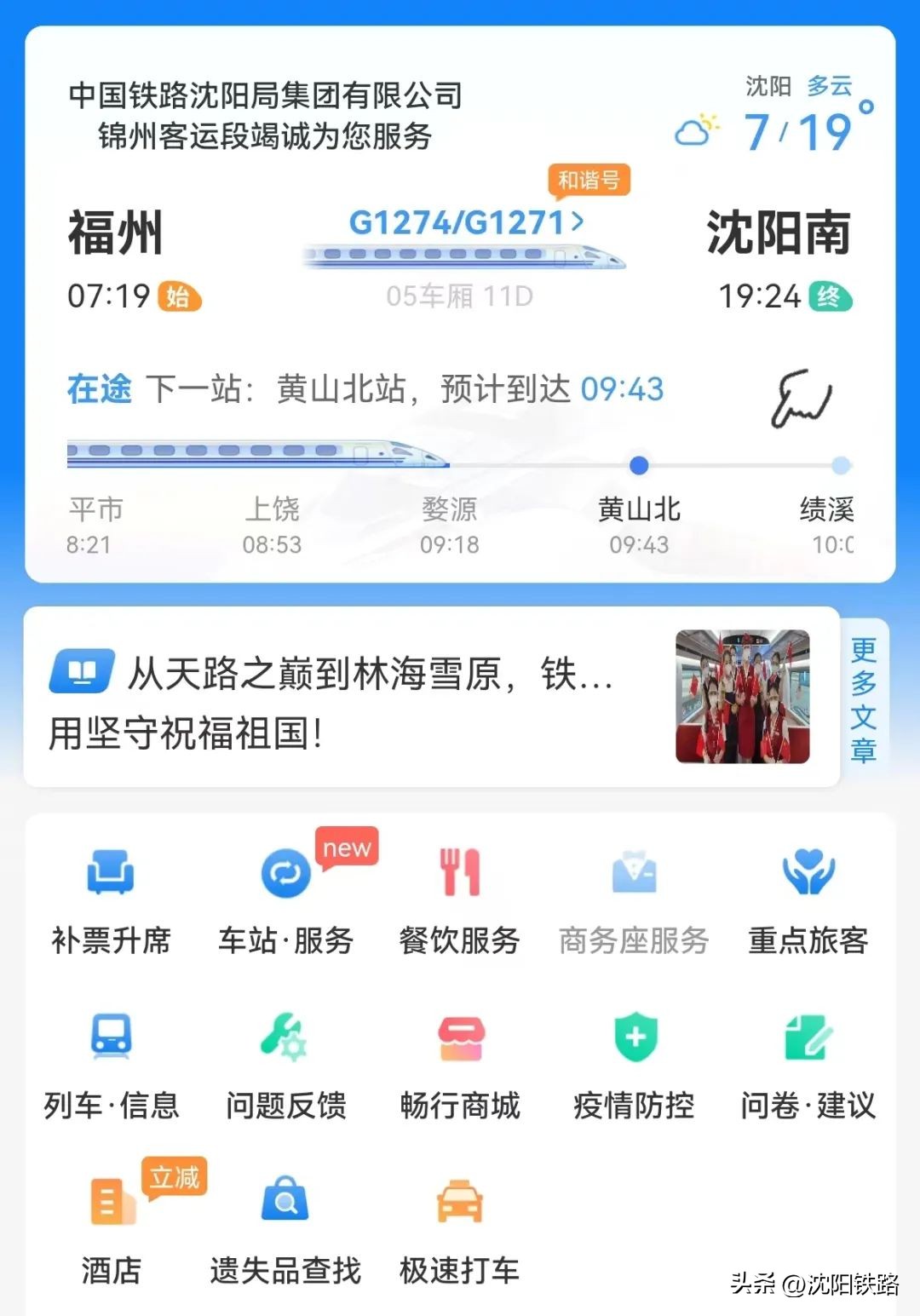Open the crew photo thumbnail
Viewport: 920px width, 1316px height.
coord(743,698)
